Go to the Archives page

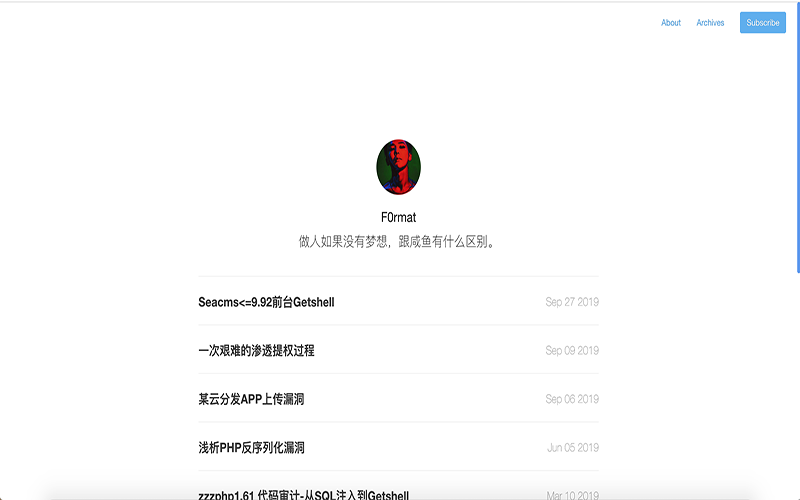click(x=710, y=23)
